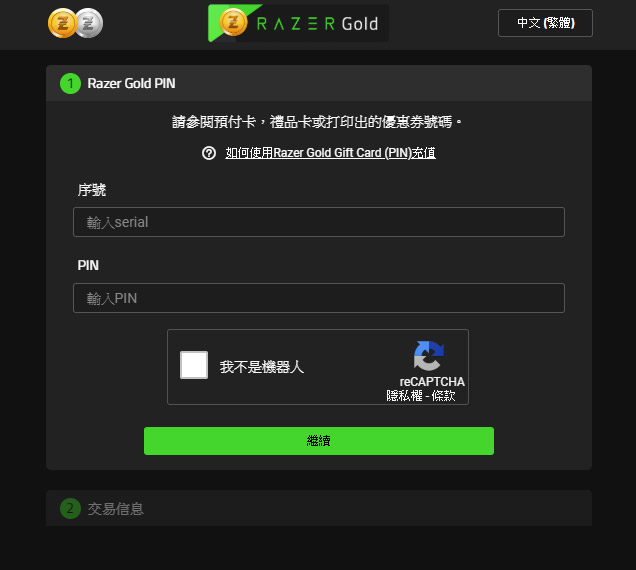
Task: Focus the PIN input field
Action: coord(318,298)
